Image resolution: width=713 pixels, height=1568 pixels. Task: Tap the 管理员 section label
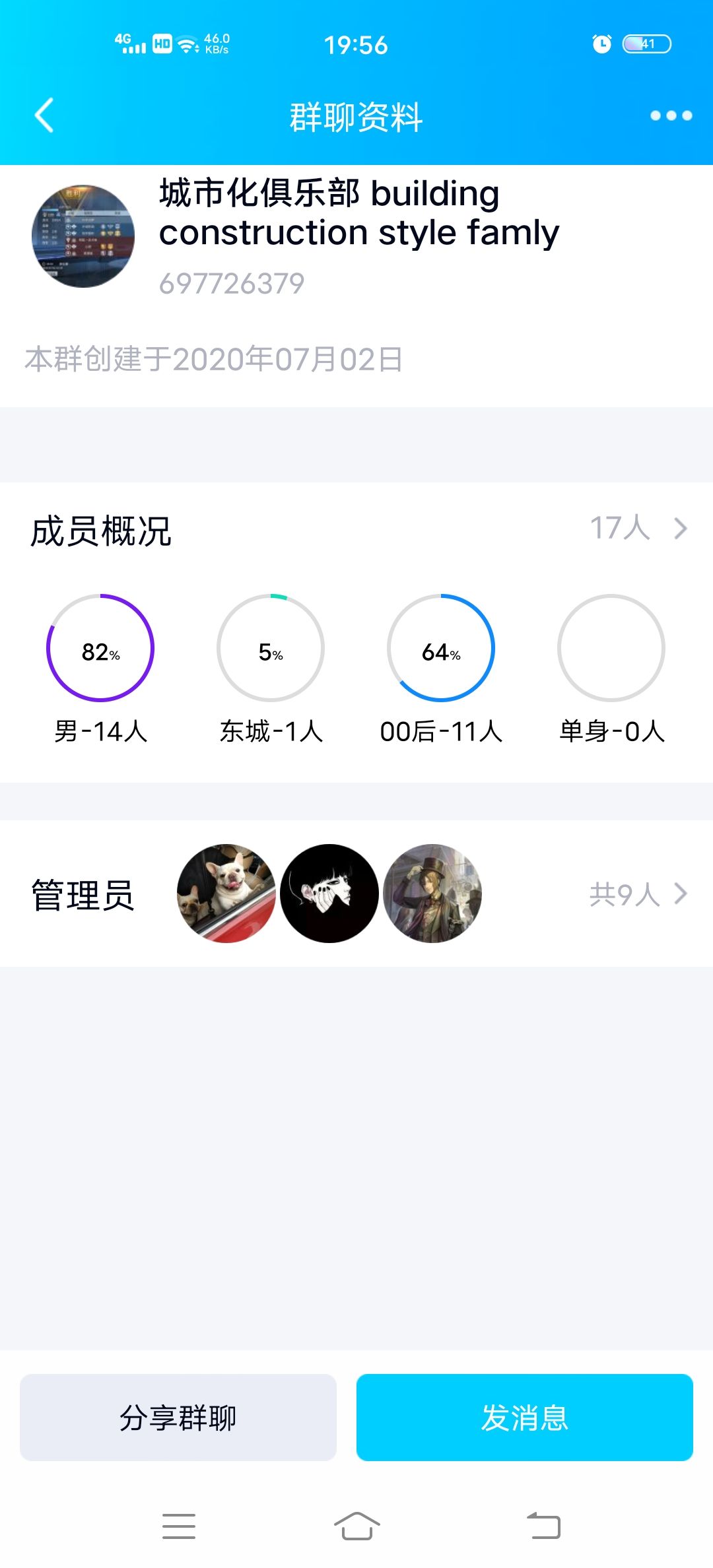[x=82, y=894]
